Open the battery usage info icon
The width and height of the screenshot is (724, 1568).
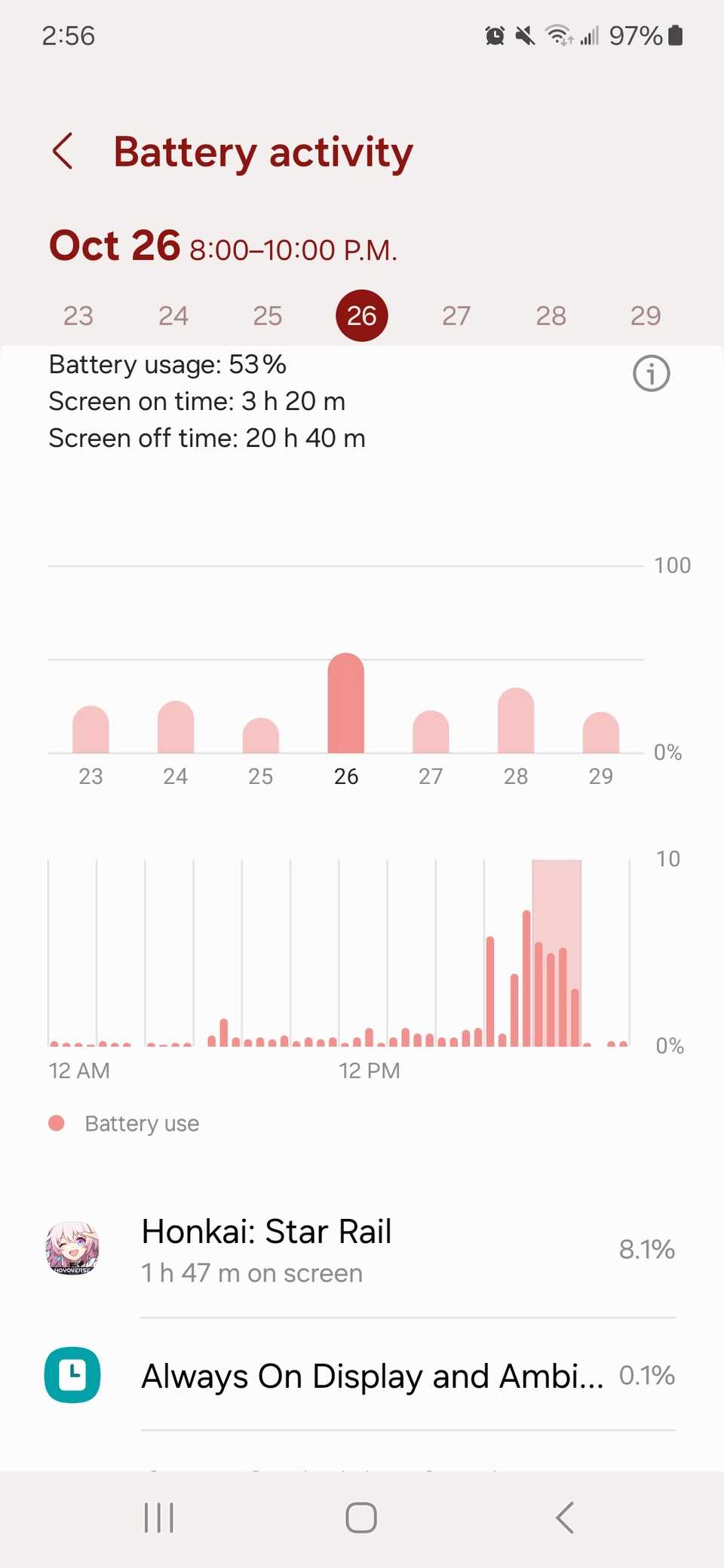(x=651, y=373)
